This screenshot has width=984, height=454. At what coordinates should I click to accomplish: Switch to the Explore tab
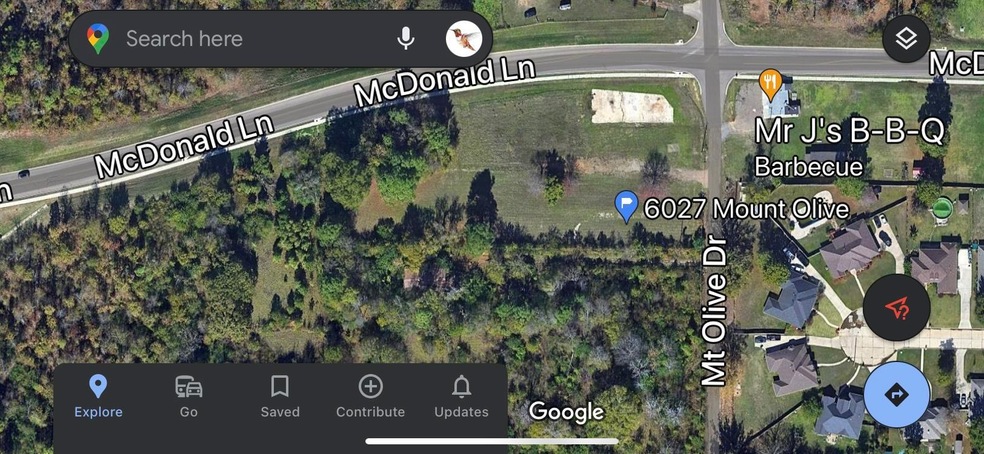[98, 396]
